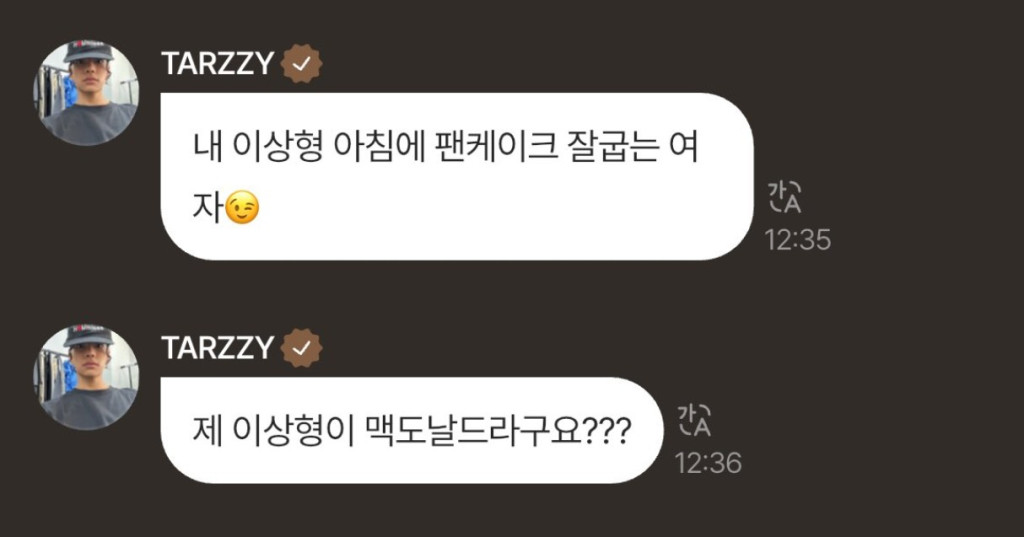Image resolution: width=1024 pixels, height=537 pixels.
Task: Open TARZZY's avatar on the 12:36 message
Action: [x=87, y=377]
